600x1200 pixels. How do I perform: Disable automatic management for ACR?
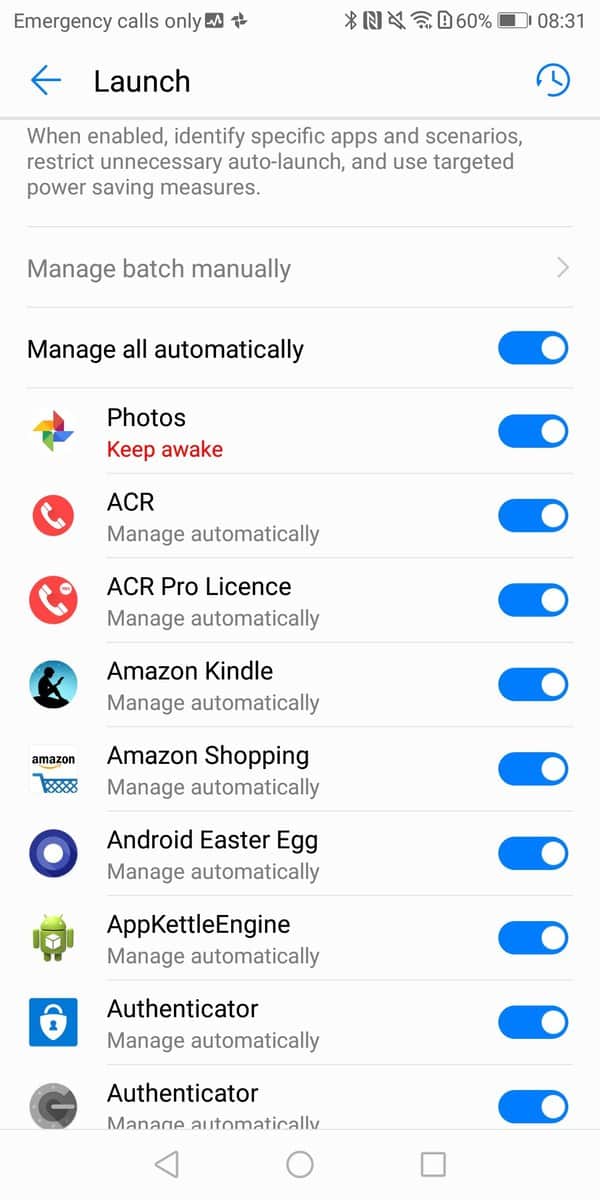(x=533, y=516)
